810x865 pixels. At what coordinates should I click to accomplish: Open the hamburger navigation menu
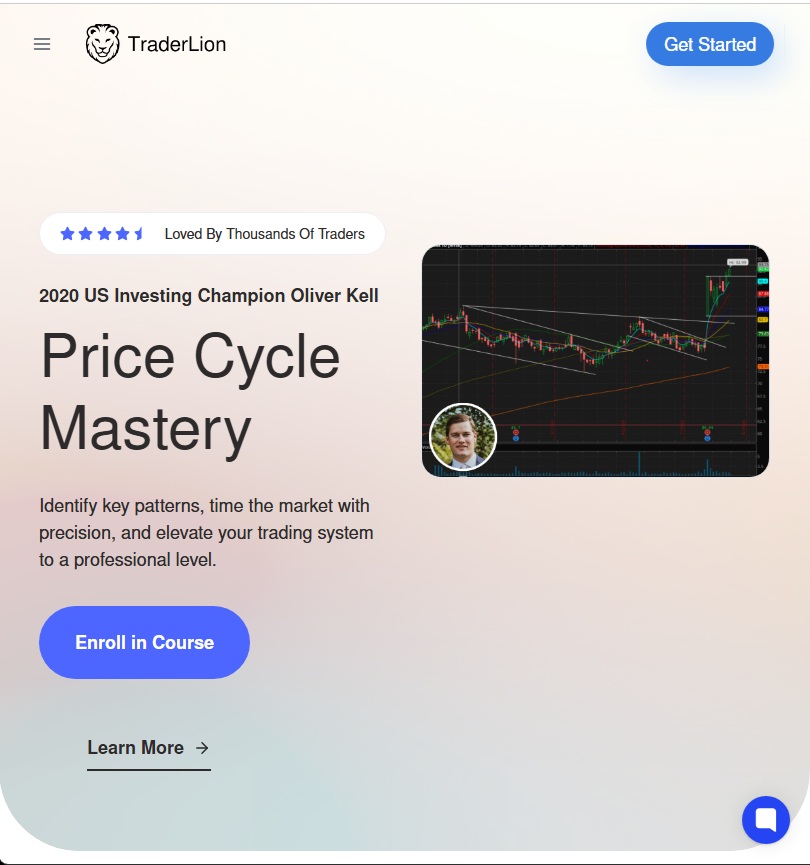click(42, 44)
